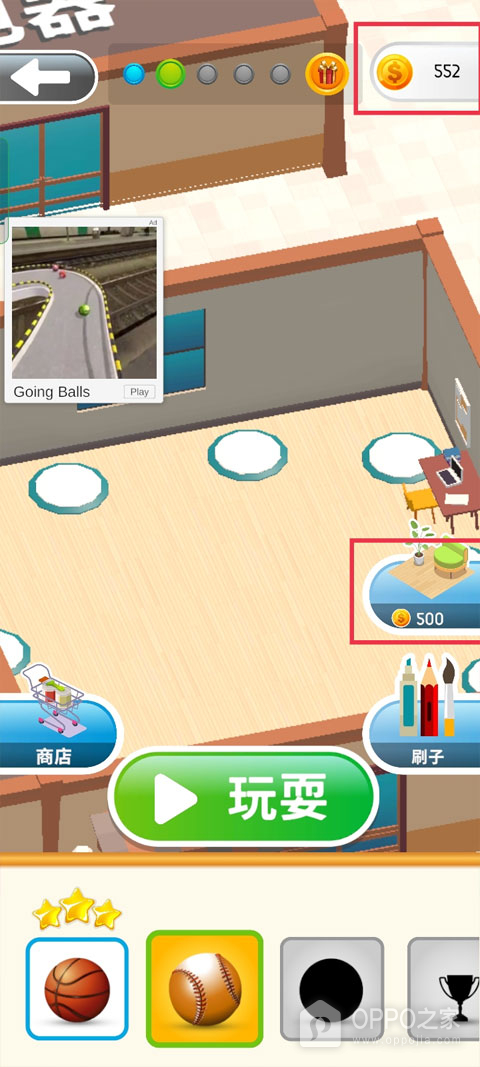Open the 商店 shop
The height and width of the screenshot is (1067, 480).
click(57, 732)
